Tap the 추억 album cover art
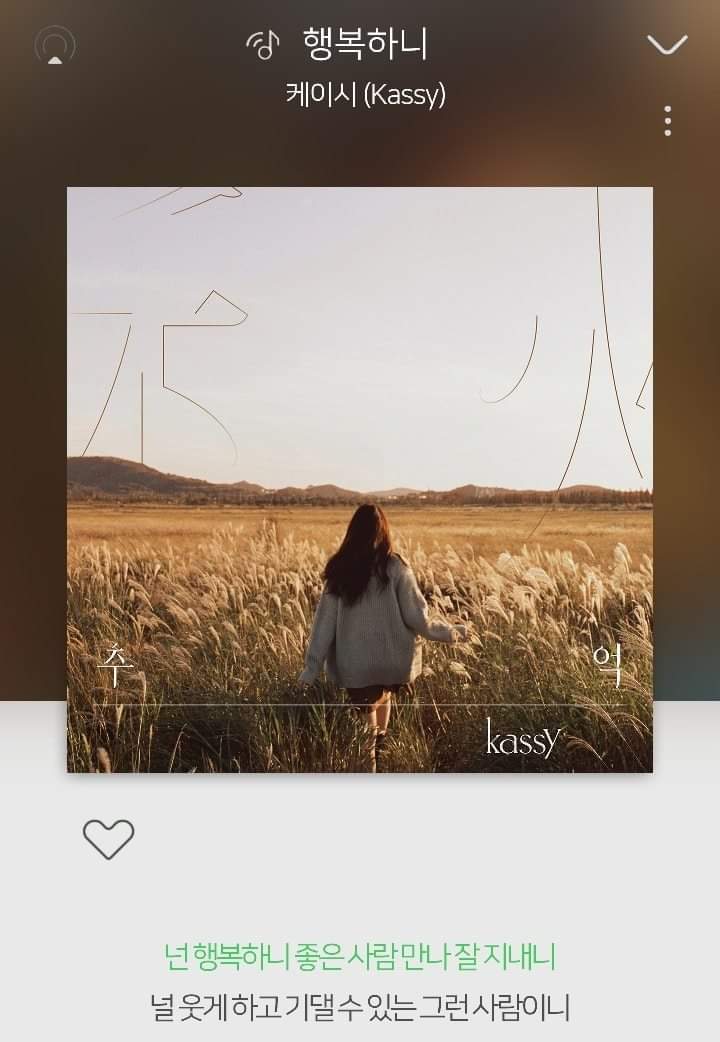 [360, 480]
